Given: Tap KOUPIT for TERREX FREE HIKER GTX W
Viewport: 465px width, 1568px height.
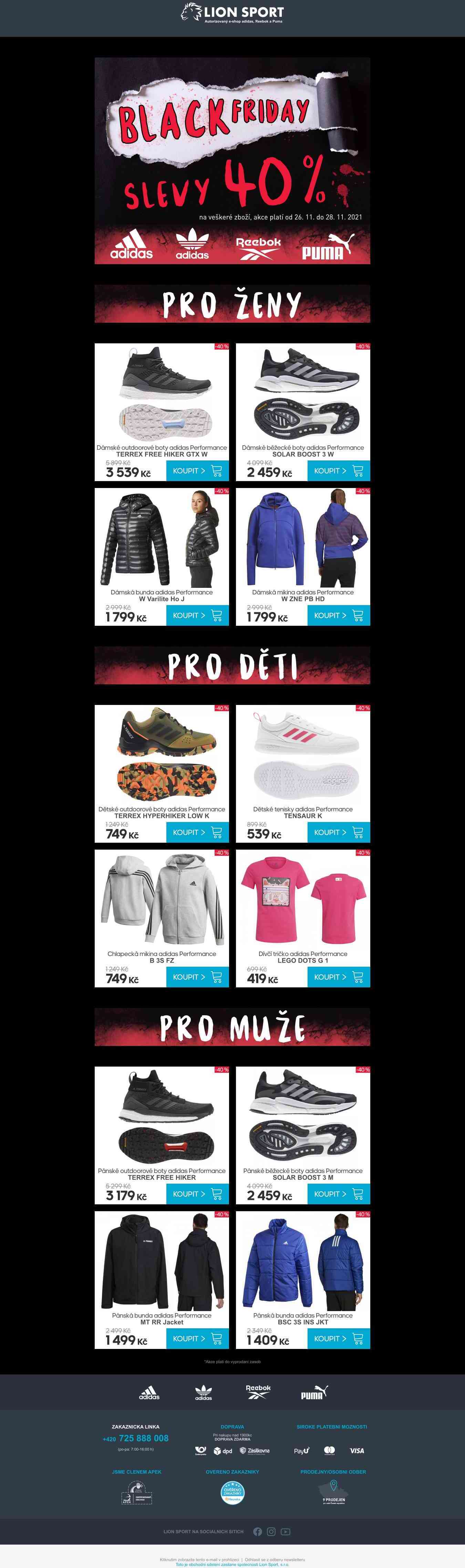Looking at the screenshot, I should pyautogui.click(x=197, y=470).
